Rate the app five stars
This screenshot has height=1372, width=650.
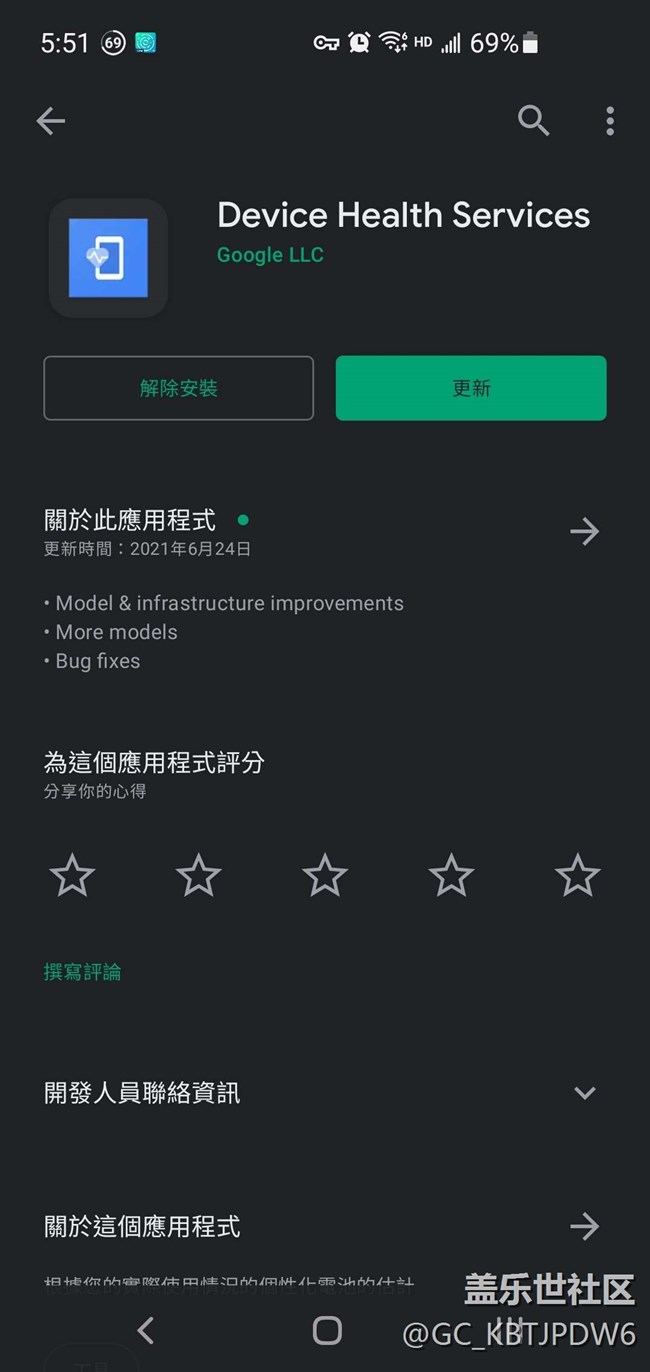tap(578, 876)
